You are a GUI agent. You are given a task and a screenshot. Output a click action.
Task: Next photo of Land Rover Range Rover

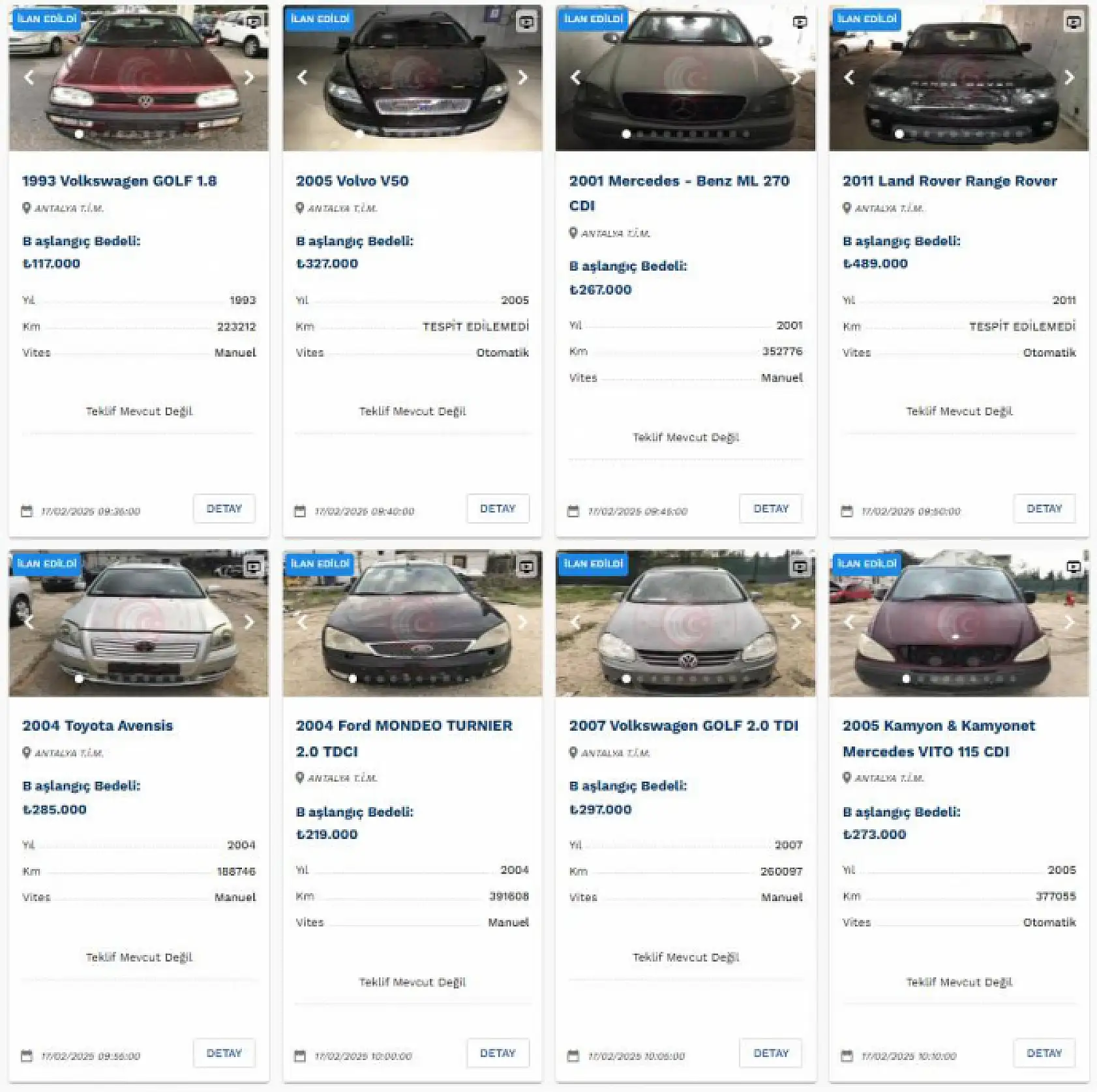click(1069, 78)
